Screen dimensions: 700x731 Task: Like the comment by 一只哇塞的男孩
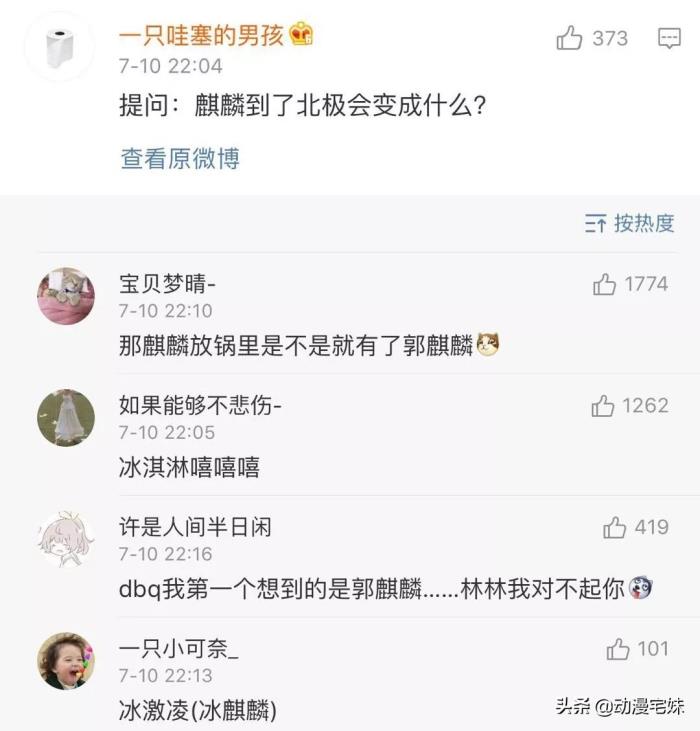(570, 39)
